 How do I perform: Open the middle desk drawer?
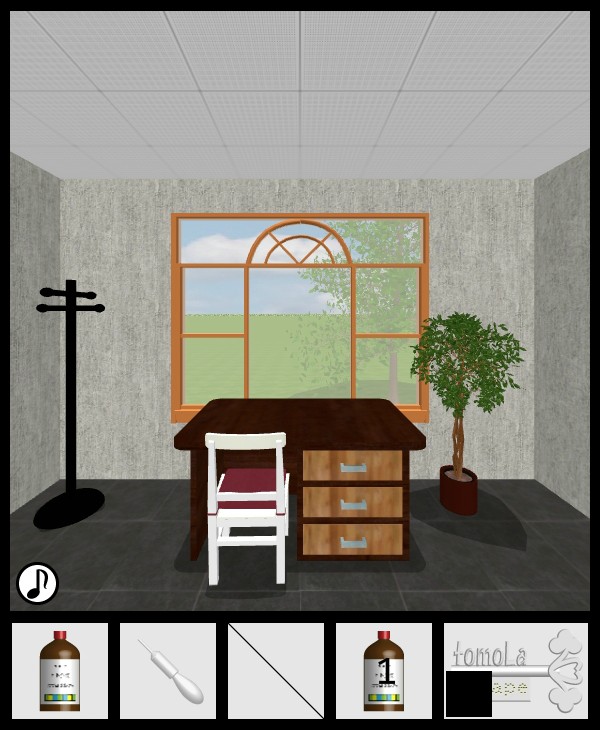(x=353, y=503)
